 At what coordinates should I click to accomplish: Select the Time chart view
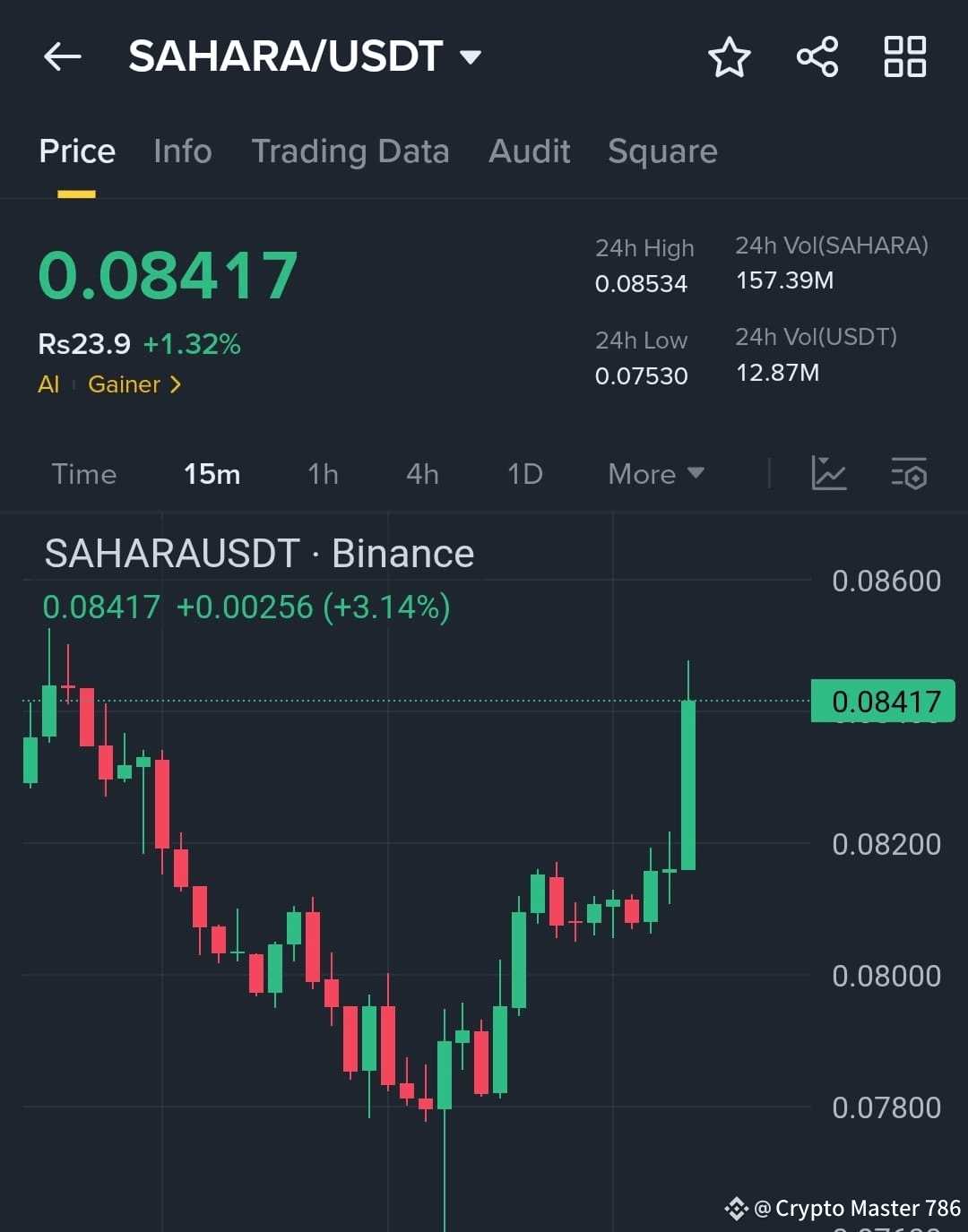coord(83,474)
